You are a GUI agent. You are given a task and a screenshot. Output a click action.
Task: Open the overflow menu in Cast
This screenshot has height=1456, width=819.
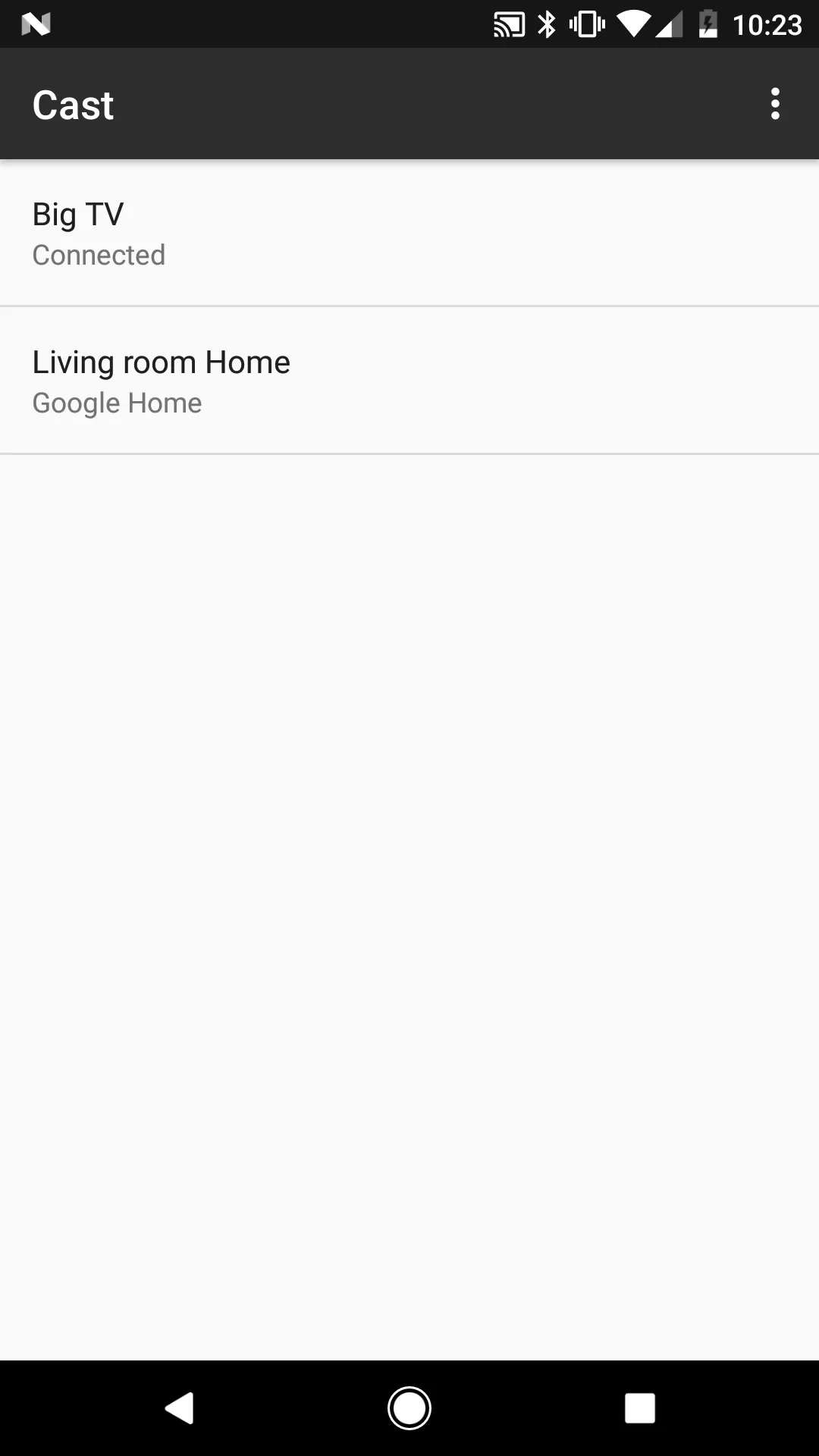tap(774, 104)
